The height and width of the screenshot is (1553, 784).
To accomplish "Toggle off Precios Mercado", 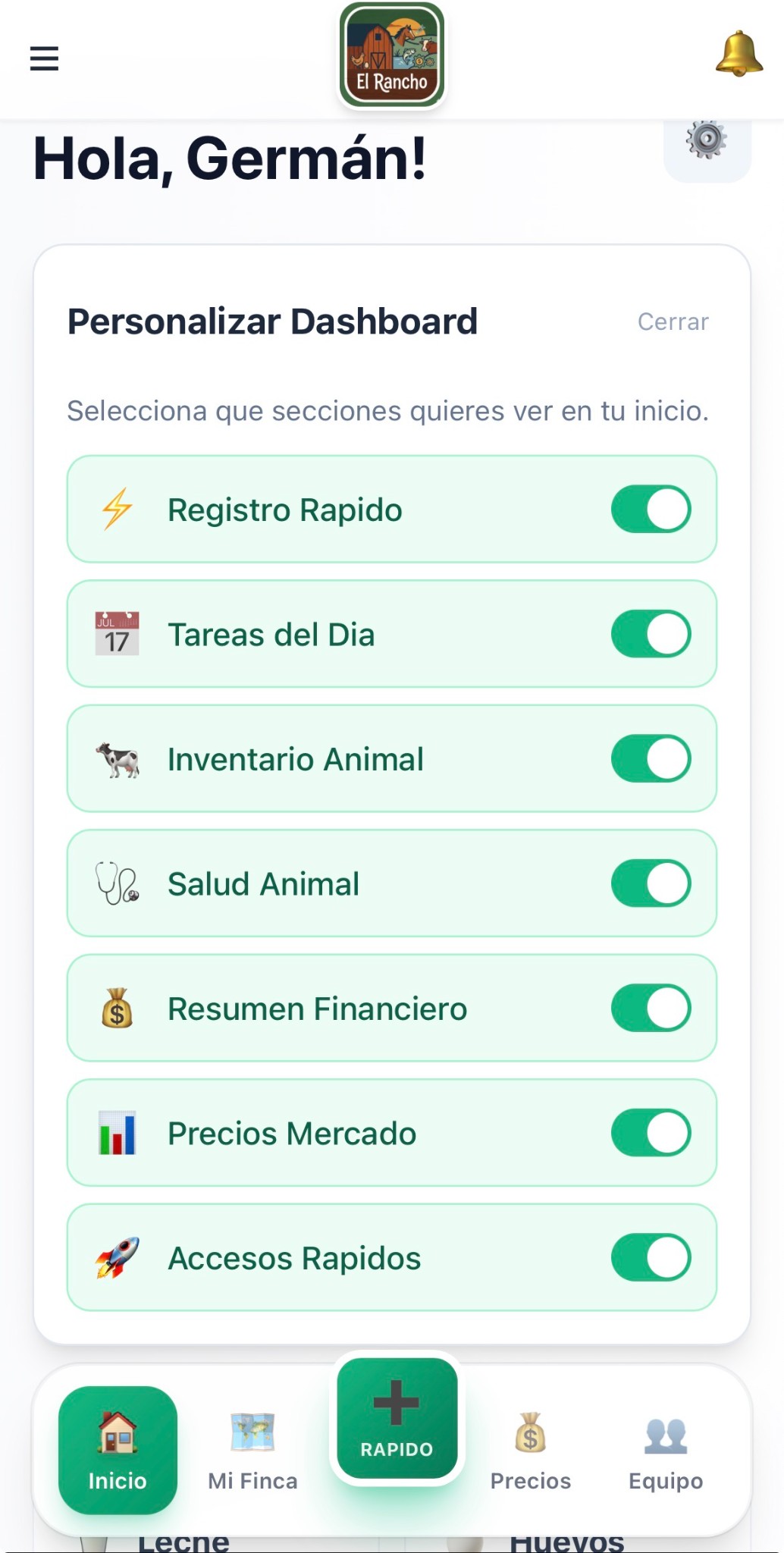I will point(651,1133).
